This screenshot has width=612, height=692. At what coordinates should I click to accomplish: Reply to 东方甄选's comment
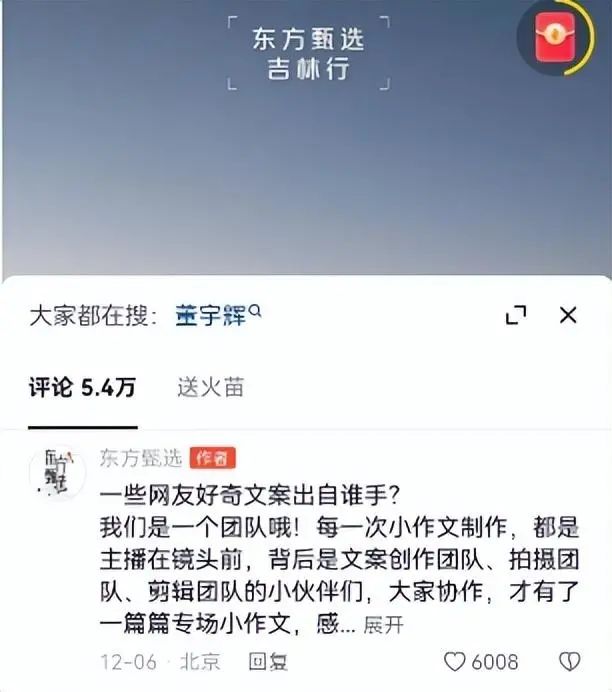click(x=269, y=662)
